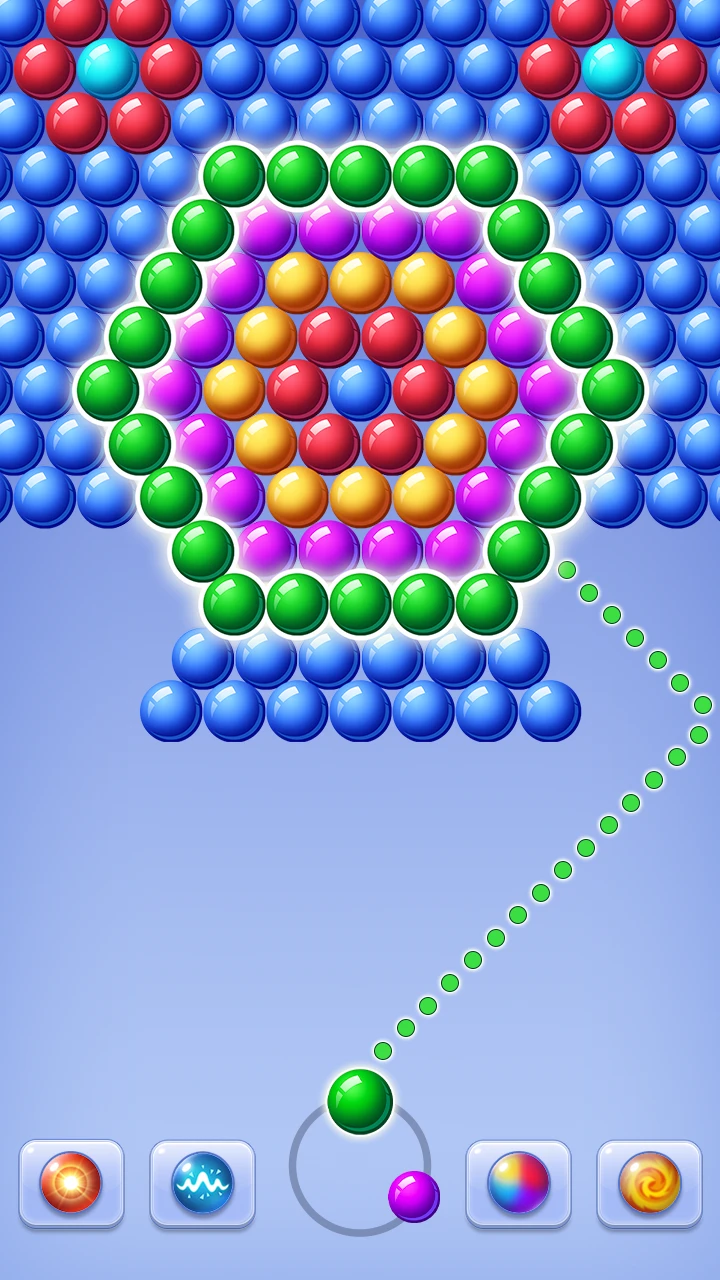The image size is (720, 1280).
Task: Swap to the purple next bubble
Action: coord(414,1196)
